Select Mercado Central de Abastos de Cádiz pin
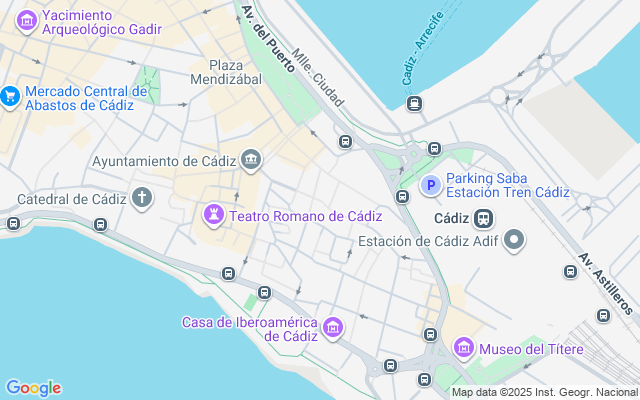Screen dimensions: 640x400 point(10,97)
